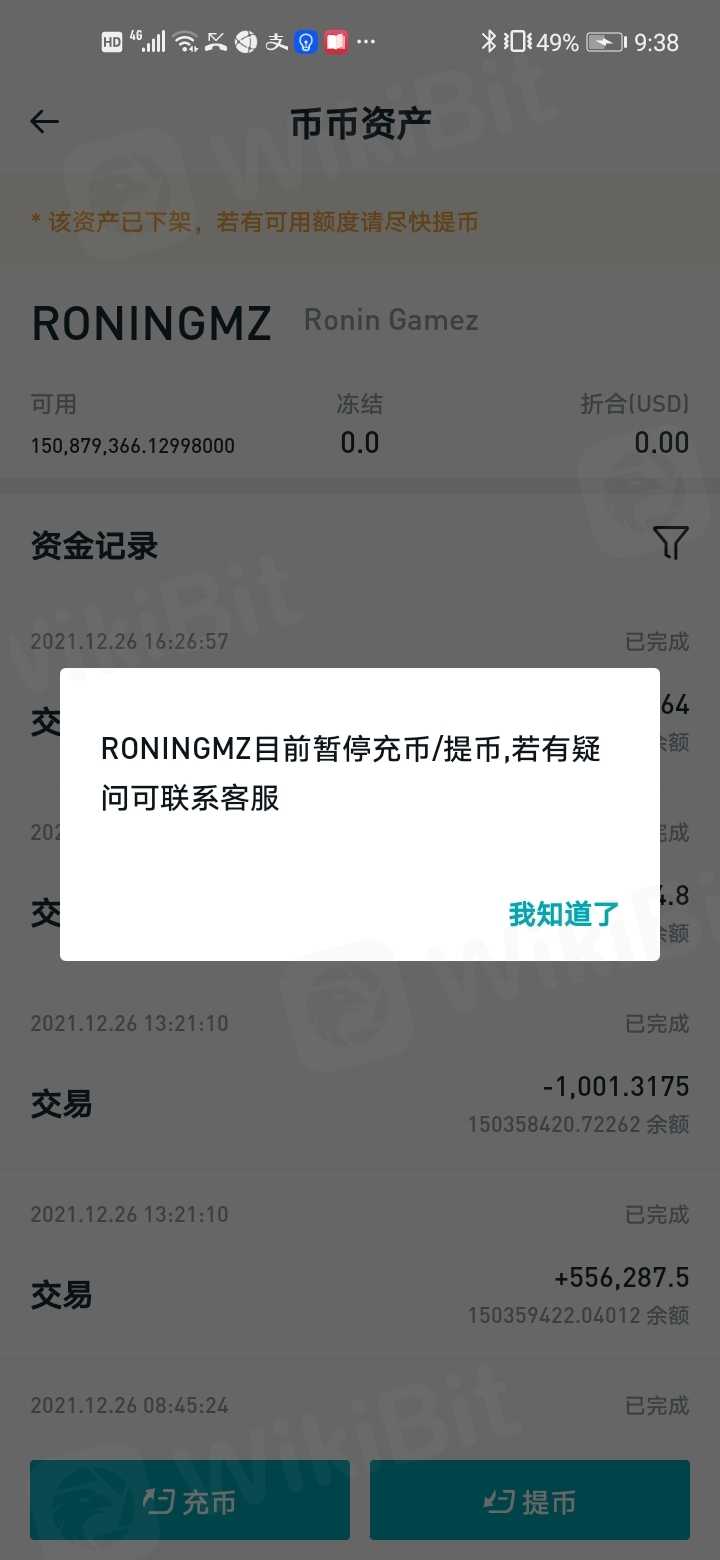
Task: Tap 我知道了 to dismiss the dialog
Action: click(x=564, y=913)
